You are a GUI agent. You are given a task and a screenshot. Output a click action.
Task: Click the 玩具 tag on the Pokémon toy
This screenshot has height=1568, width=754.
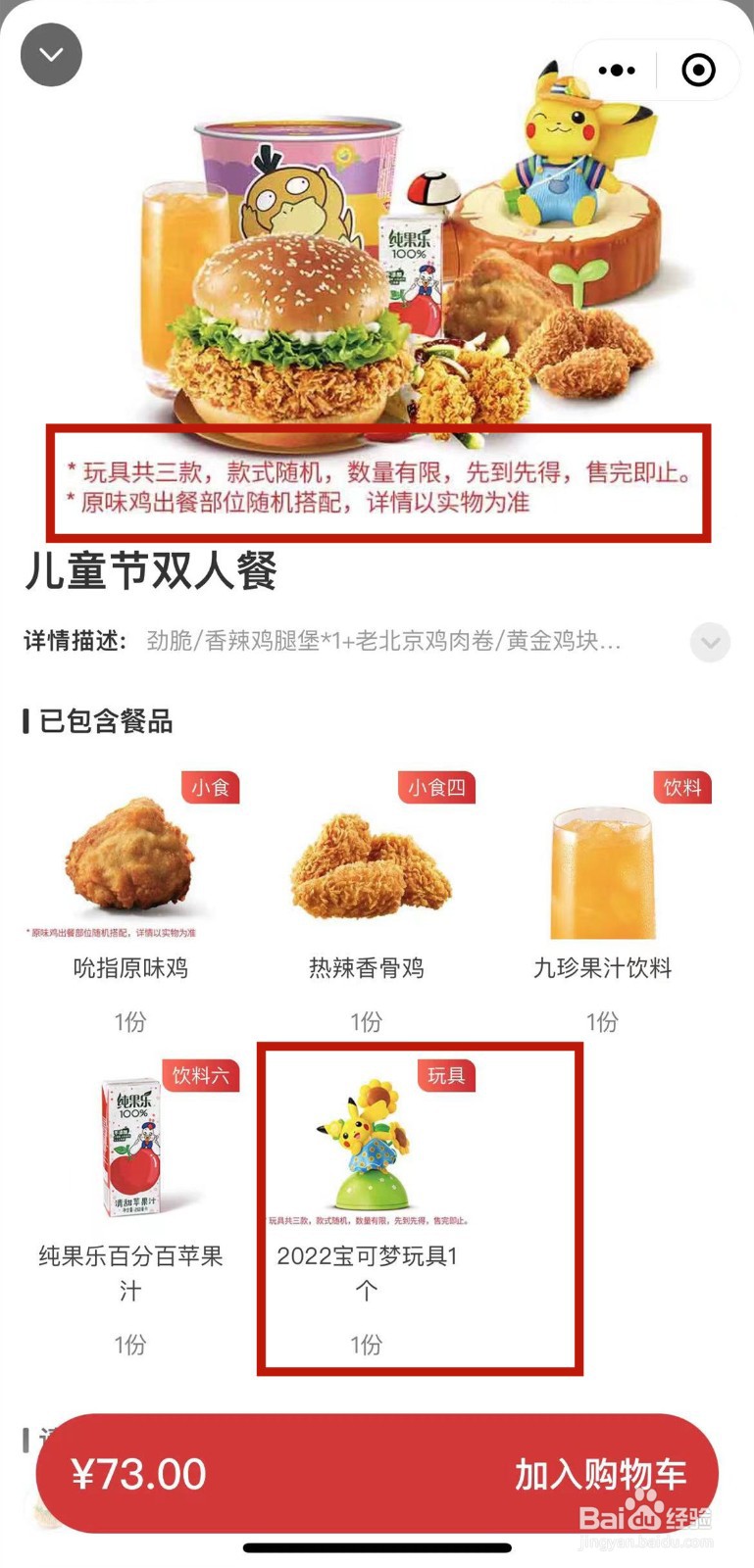pos(449,1075)
